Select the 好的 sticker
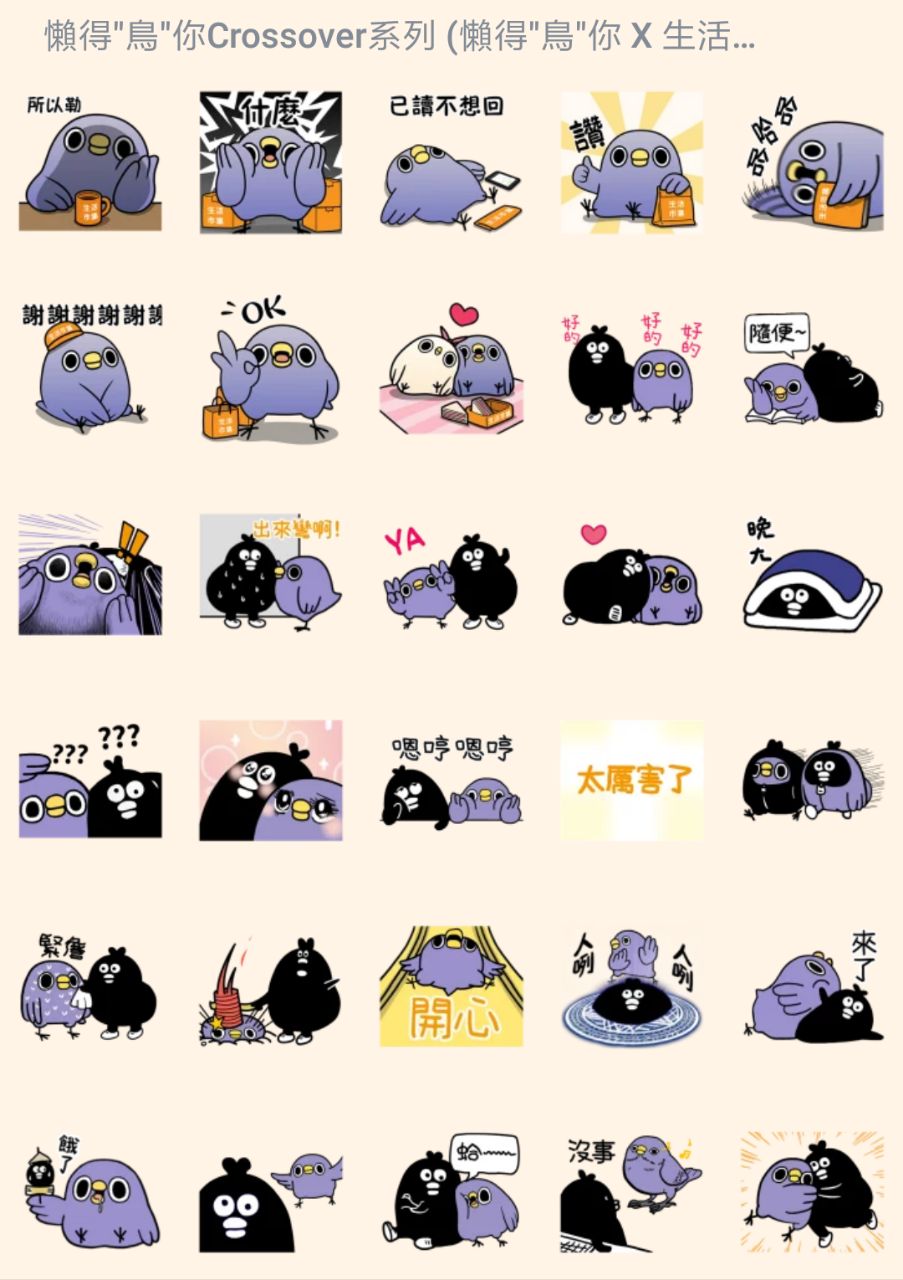Screen dimensions: 903x1280 click(632, 367)
